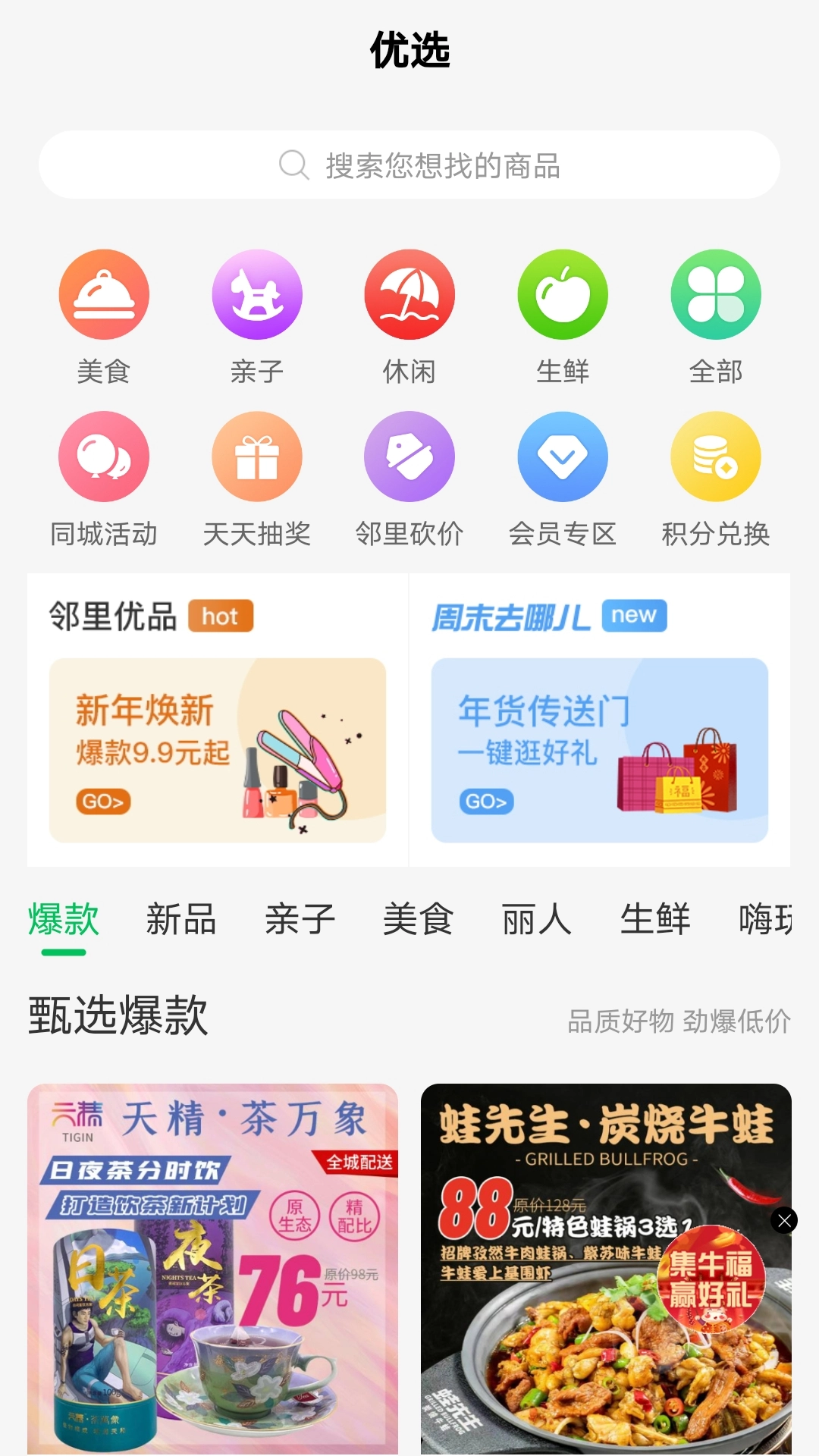This screenshot has width=819, height=1456.
Task: Click the 全部 categories icon
Action: tap(715, 294)
